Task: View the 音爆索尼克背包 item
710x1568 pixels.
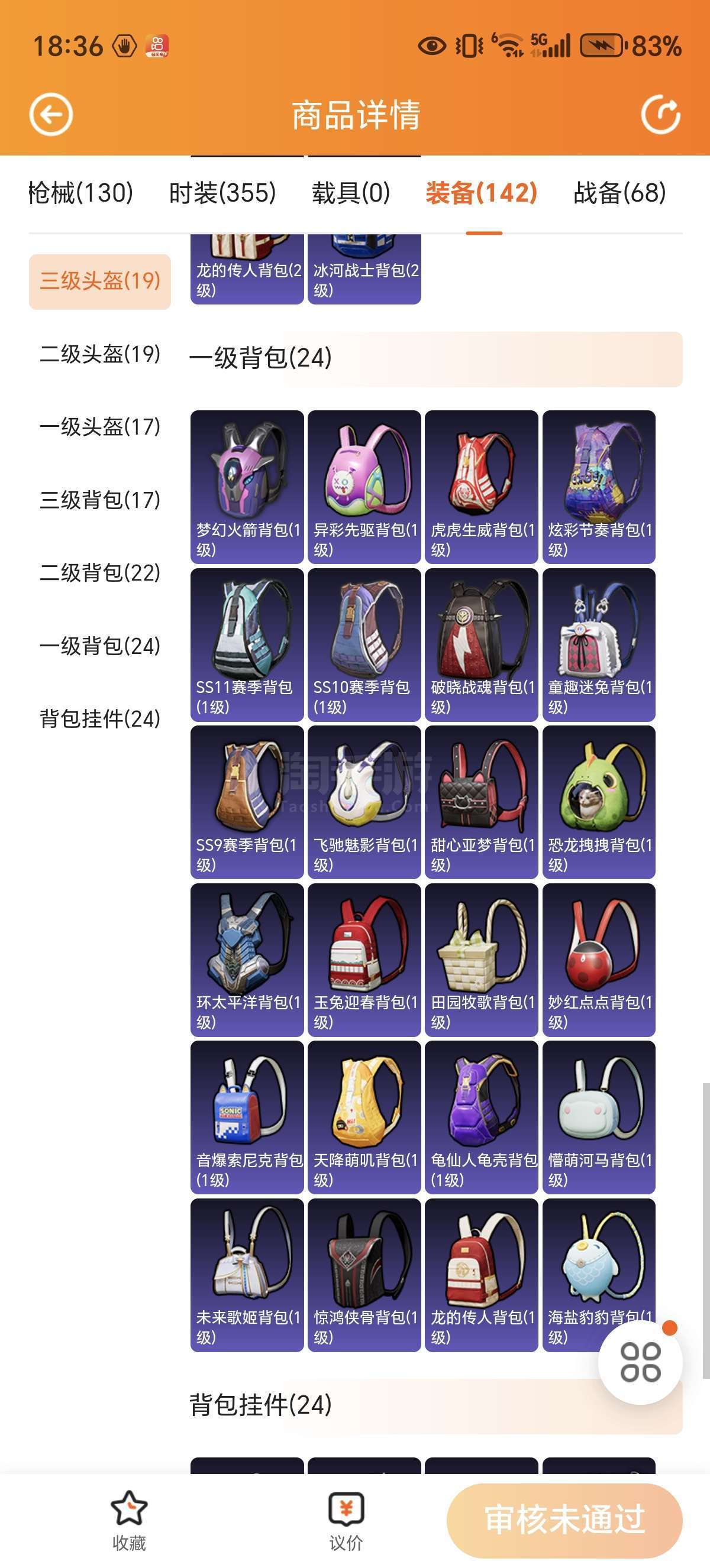Action: pos(247,1117)
